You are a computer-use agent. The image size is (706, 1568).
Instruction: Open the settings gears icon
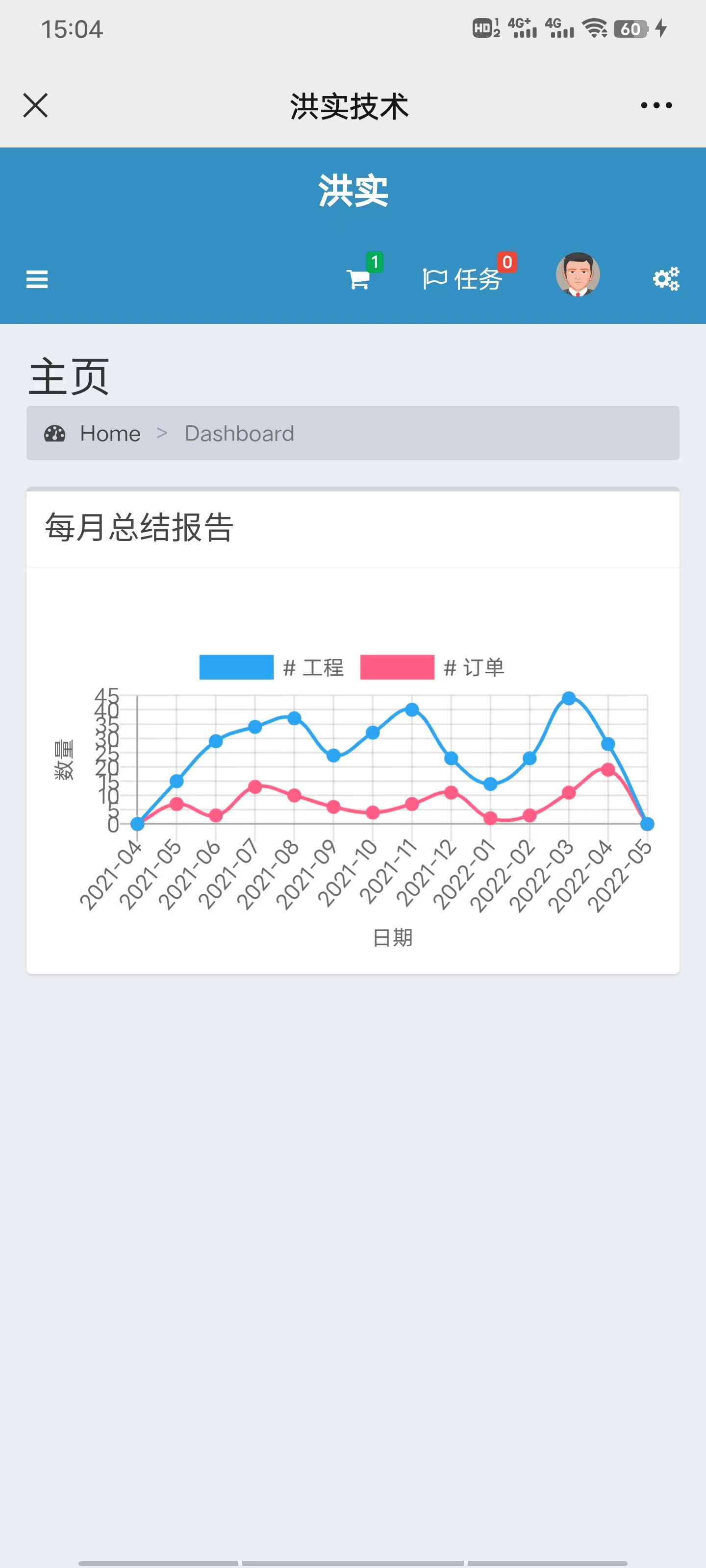click(x=666, y=279)
